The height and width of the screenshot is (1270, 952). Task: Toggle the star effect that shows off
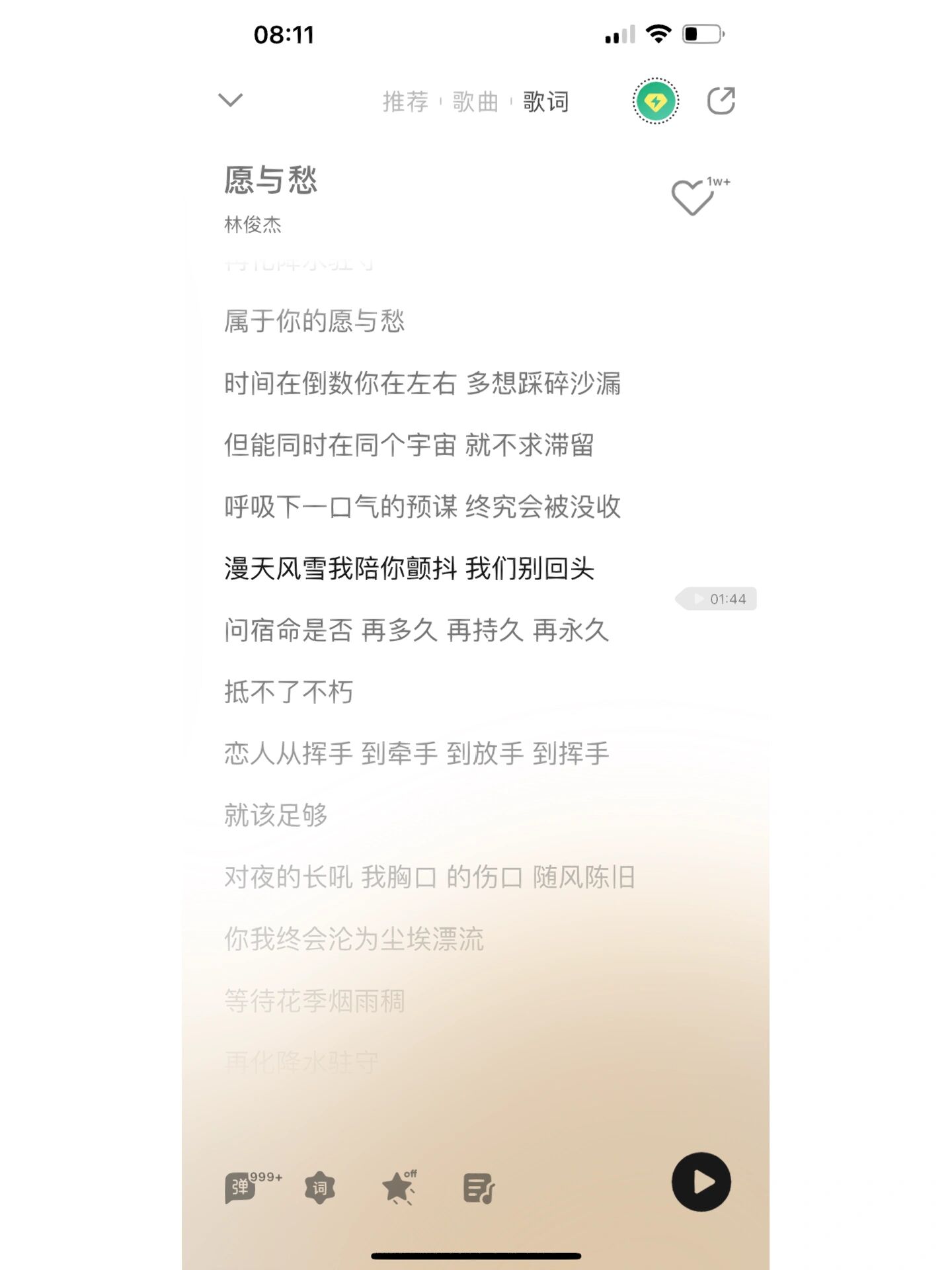tap(399, 1187)
